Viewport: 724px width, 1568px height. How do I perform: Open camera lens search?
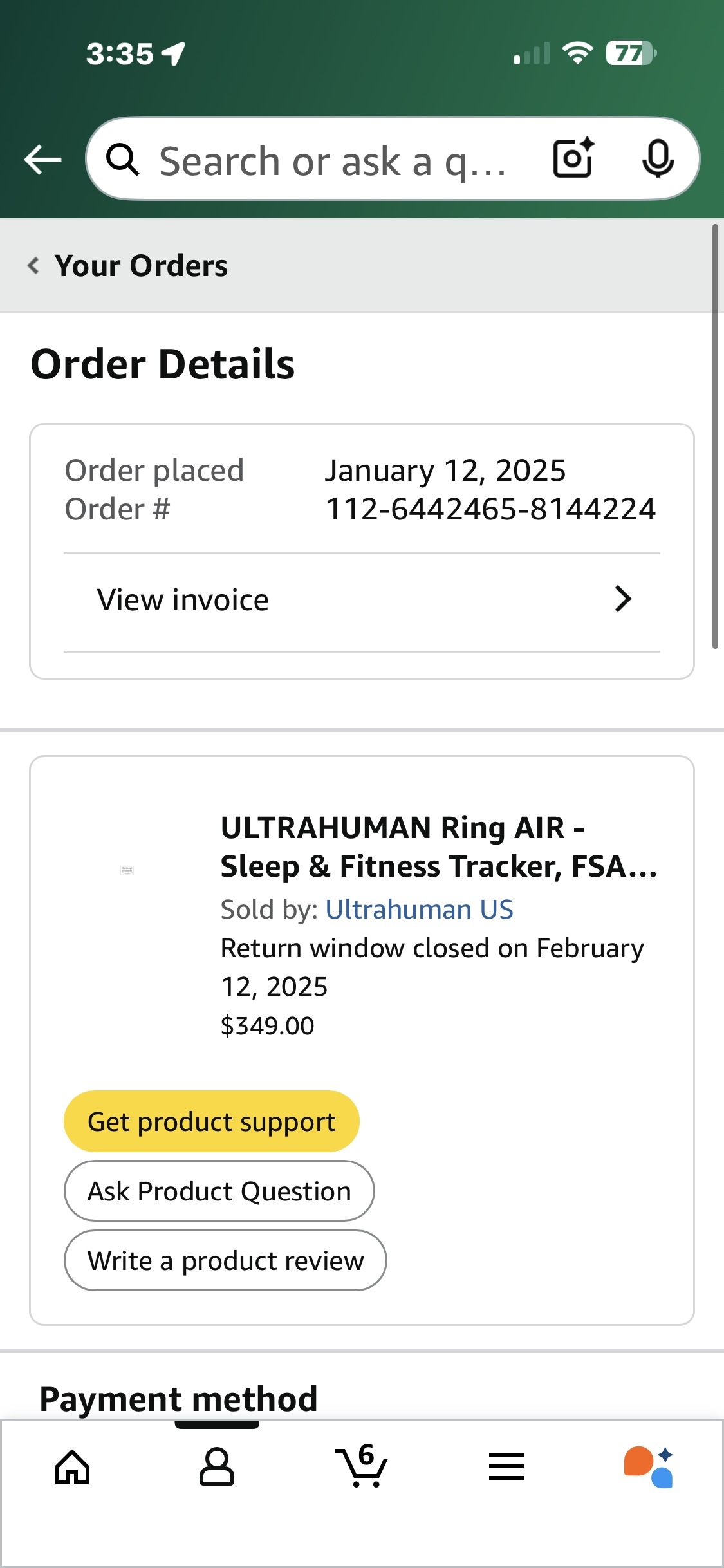573,158
